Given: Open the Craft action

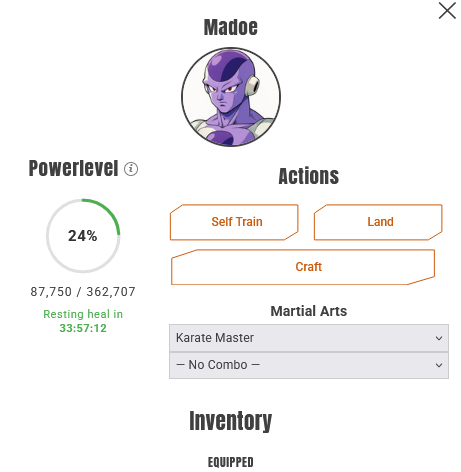Looking at the screenshot, I should [x=303, y=267].
